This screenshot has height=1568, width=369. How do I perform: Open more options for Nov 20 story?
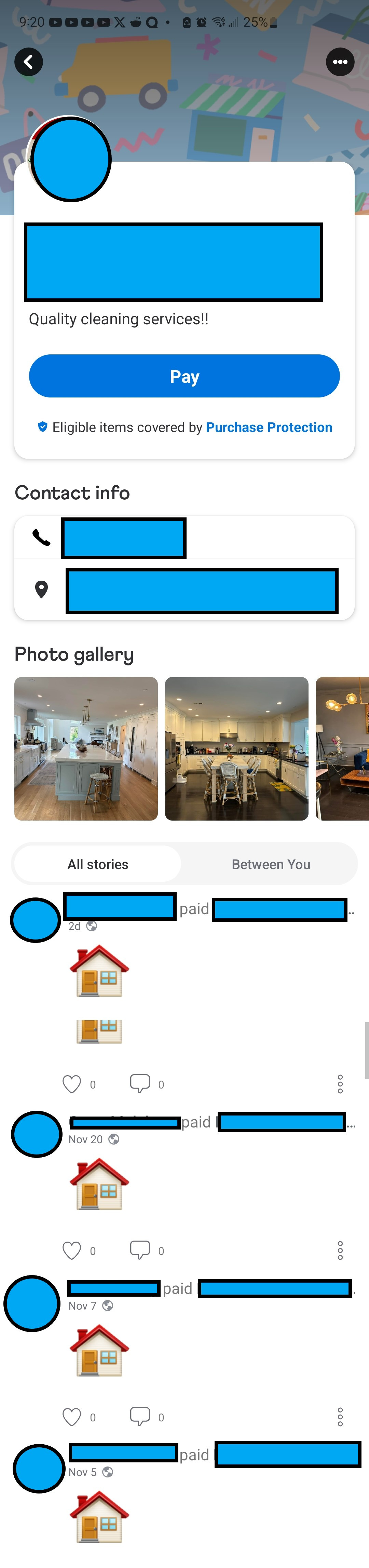click(340, 1251)
